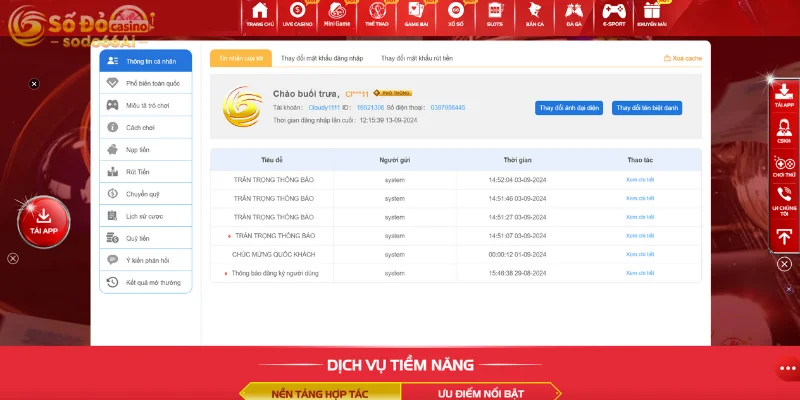Tap the Xóa cache link
800x400 pixels.
point(682,59)
